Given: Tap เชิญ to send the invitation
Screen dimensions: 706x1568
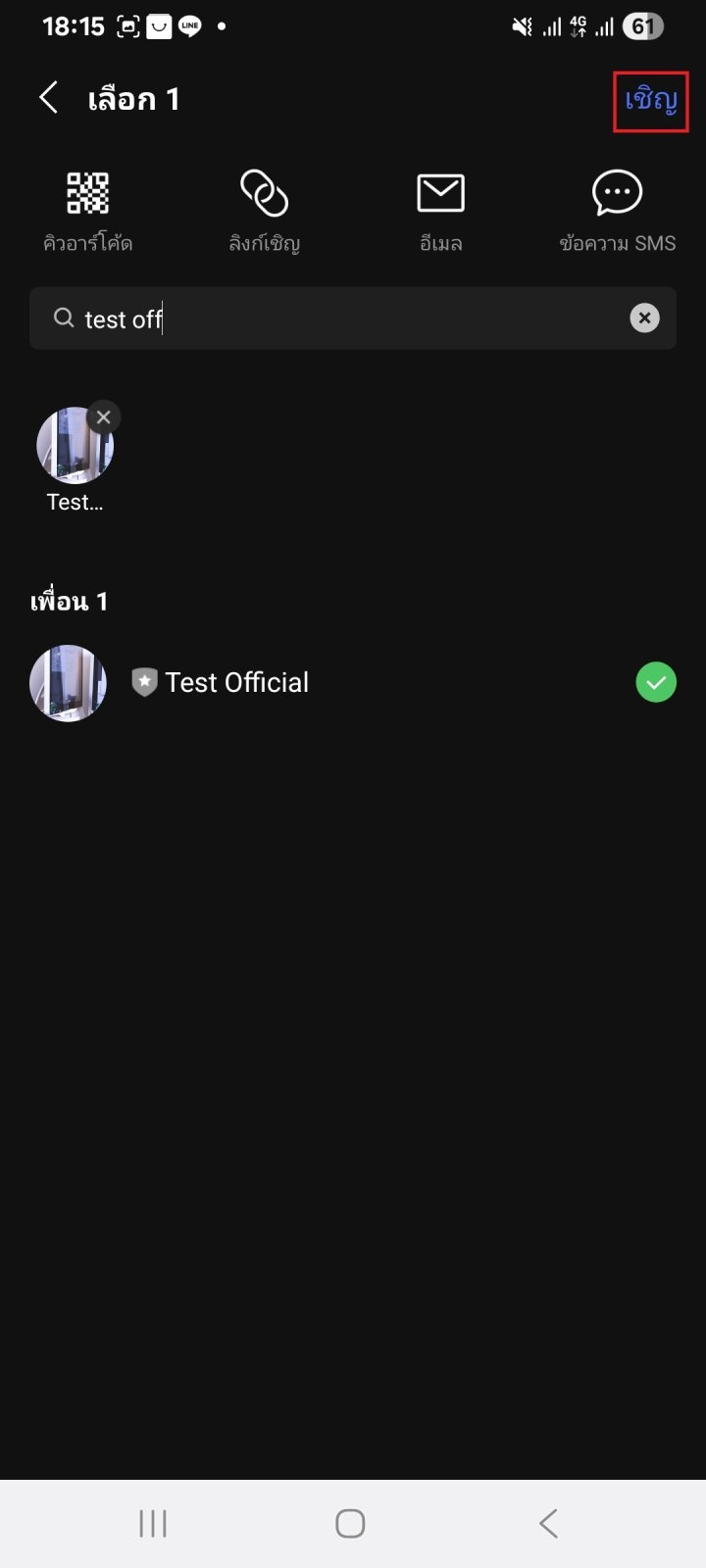Looking at the screenshot, I should 651,101.
